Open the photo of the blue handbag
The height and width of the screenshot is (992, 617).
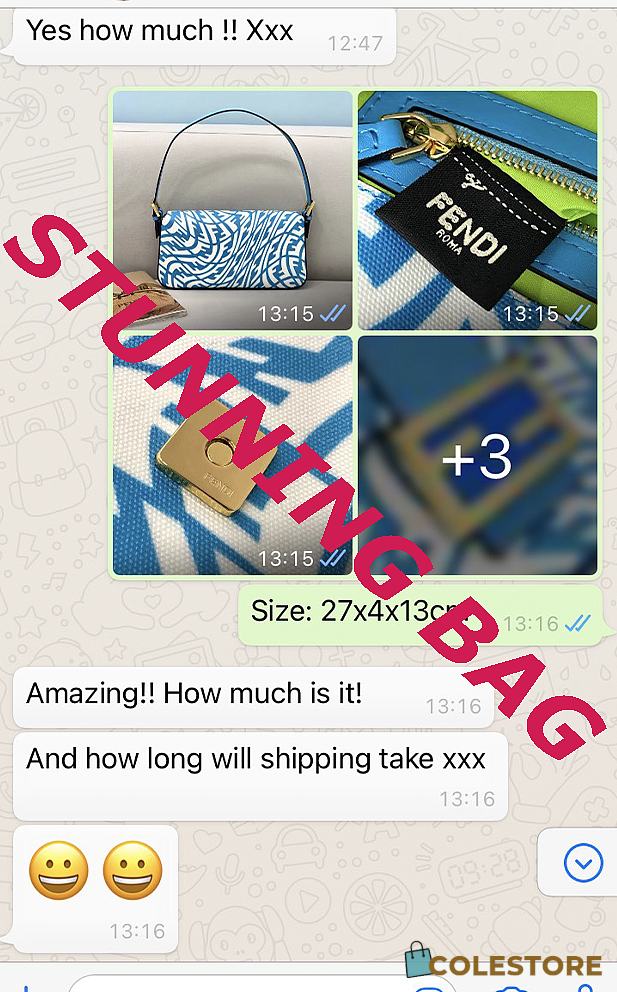click(232, 210)
